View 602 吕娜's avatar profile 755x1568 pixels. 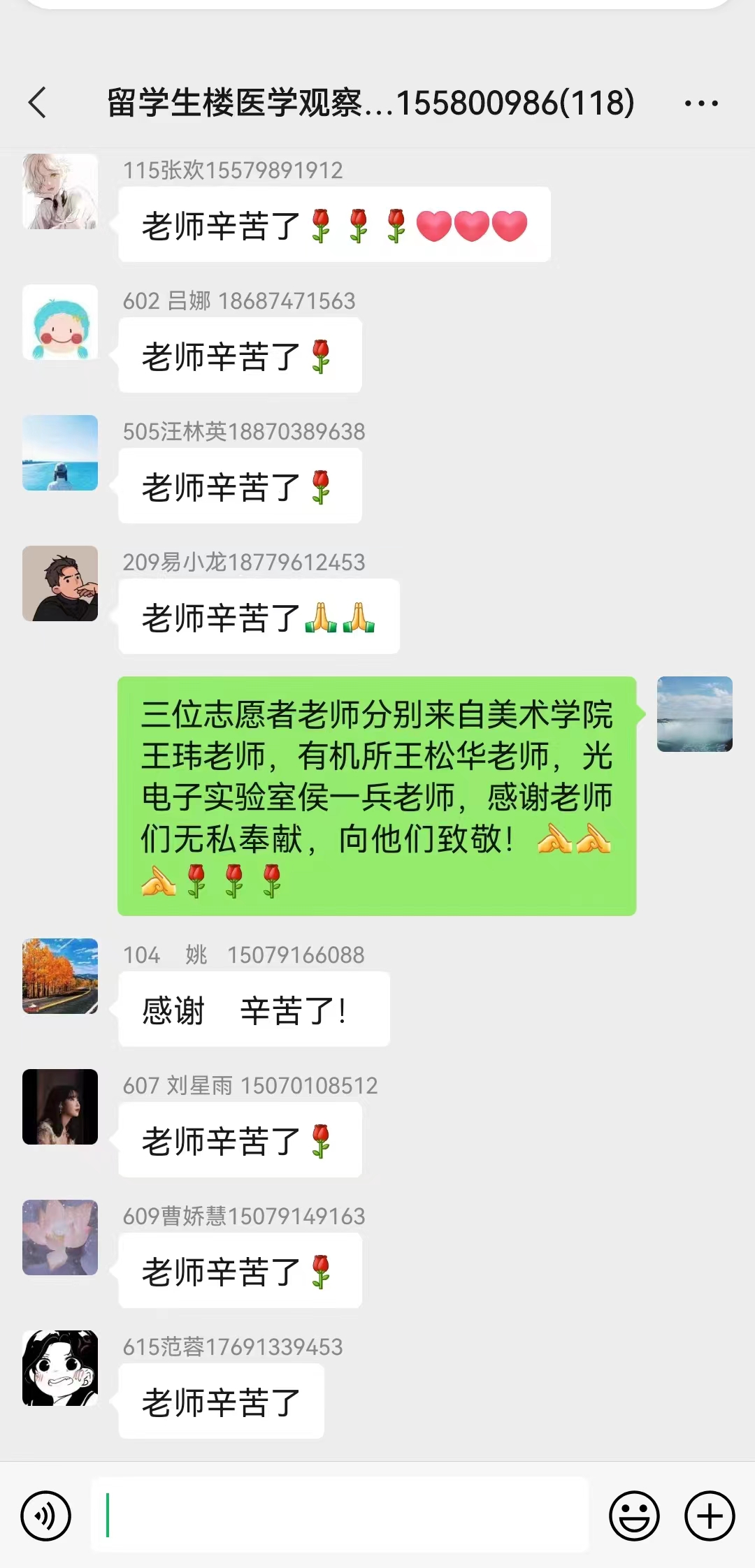click(60, 322)
